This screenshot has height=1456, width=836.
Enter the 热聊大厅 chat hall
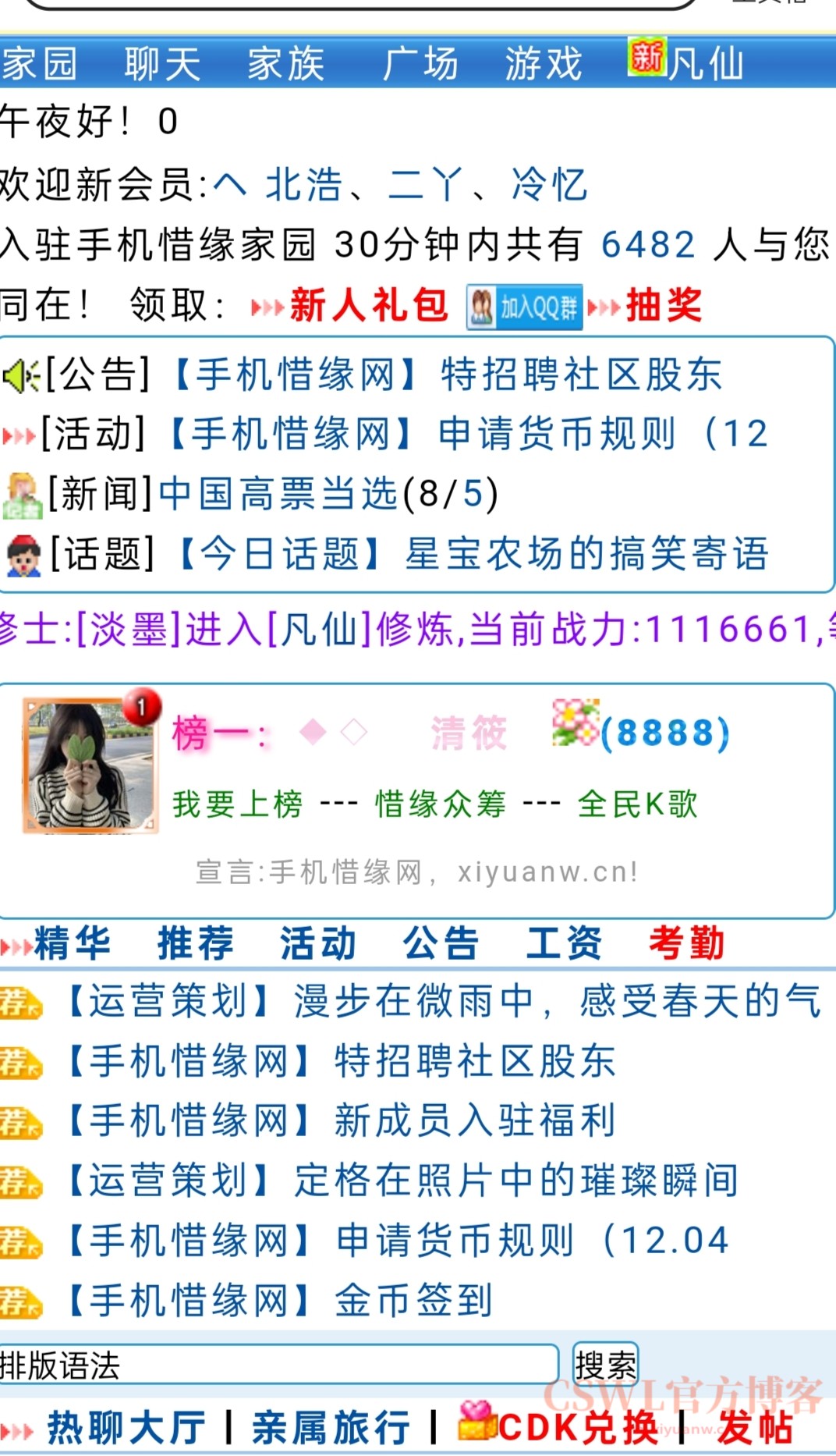[126, 1429]
